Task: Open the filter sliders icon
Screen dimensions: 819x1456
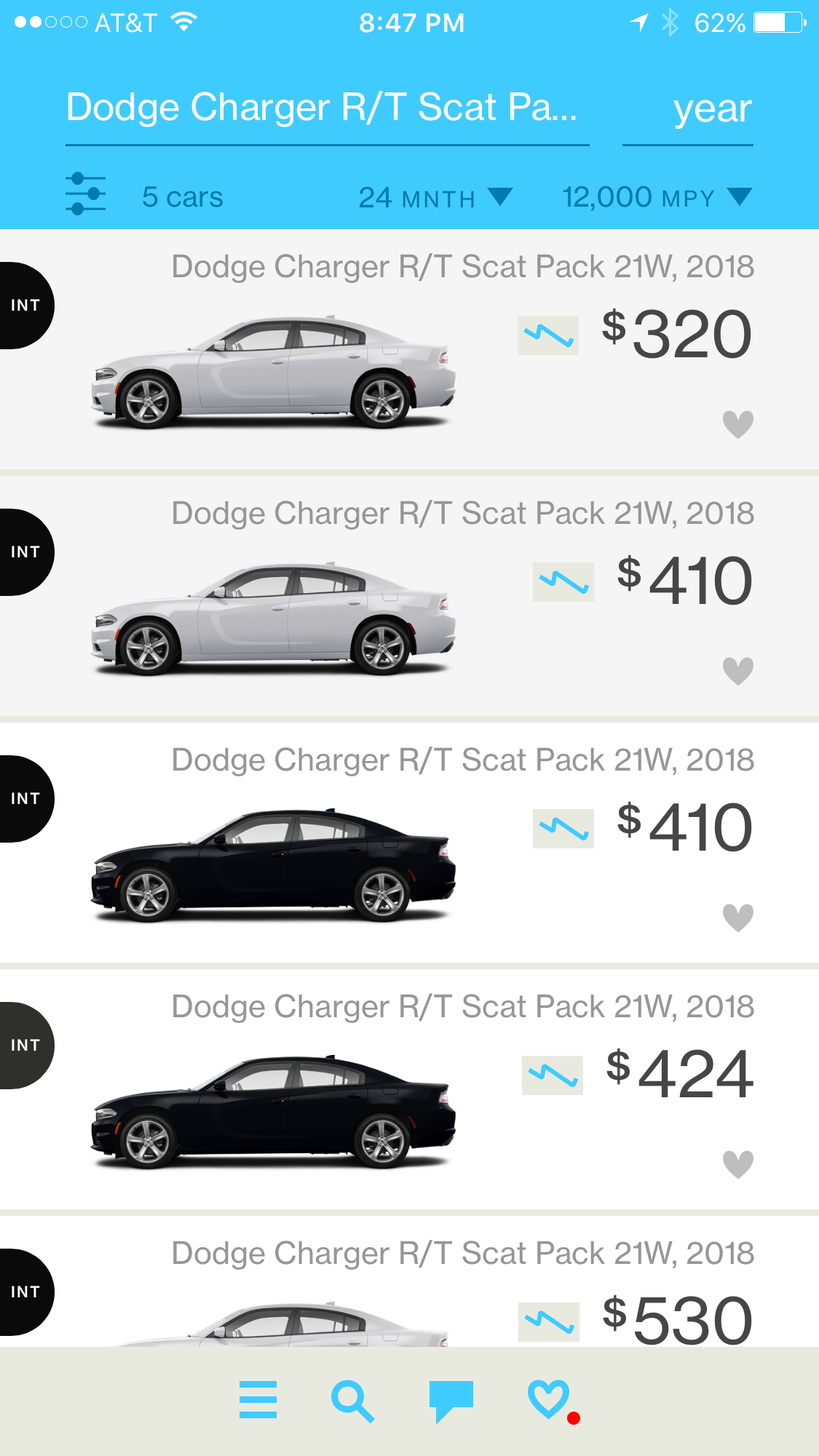Action: (x=85, y=194)
